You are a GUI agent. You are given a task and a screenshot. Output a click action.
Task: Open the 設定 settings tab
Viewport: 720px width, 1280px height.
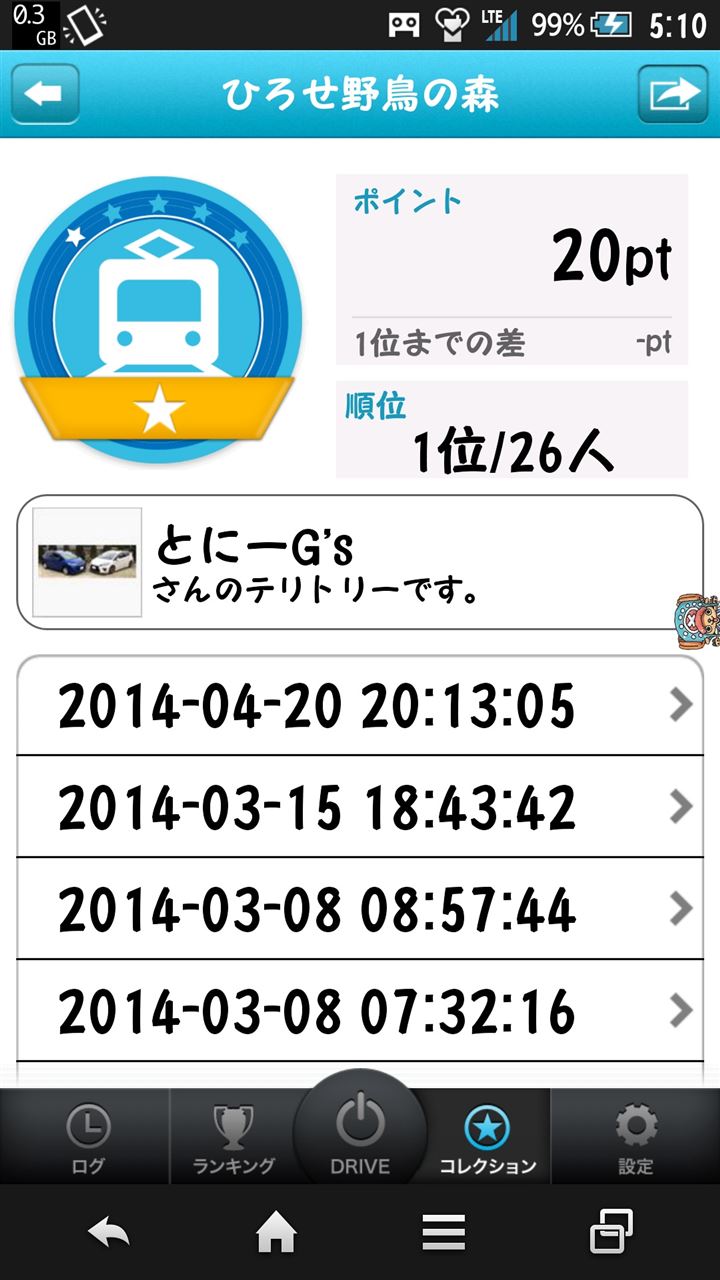pos(635,1137)
